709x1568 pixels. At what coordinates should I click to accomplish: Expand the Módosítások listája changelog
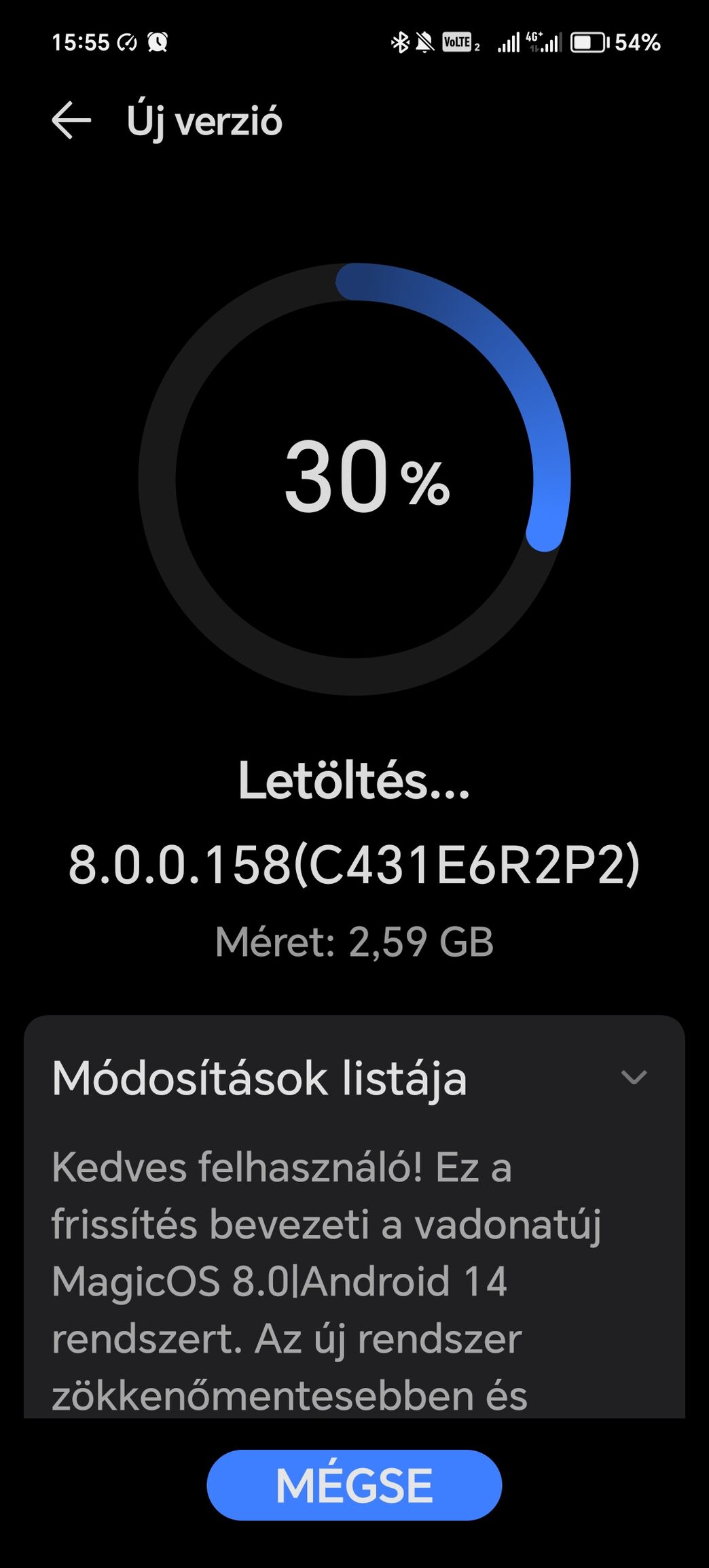[x=633, y=1077]
